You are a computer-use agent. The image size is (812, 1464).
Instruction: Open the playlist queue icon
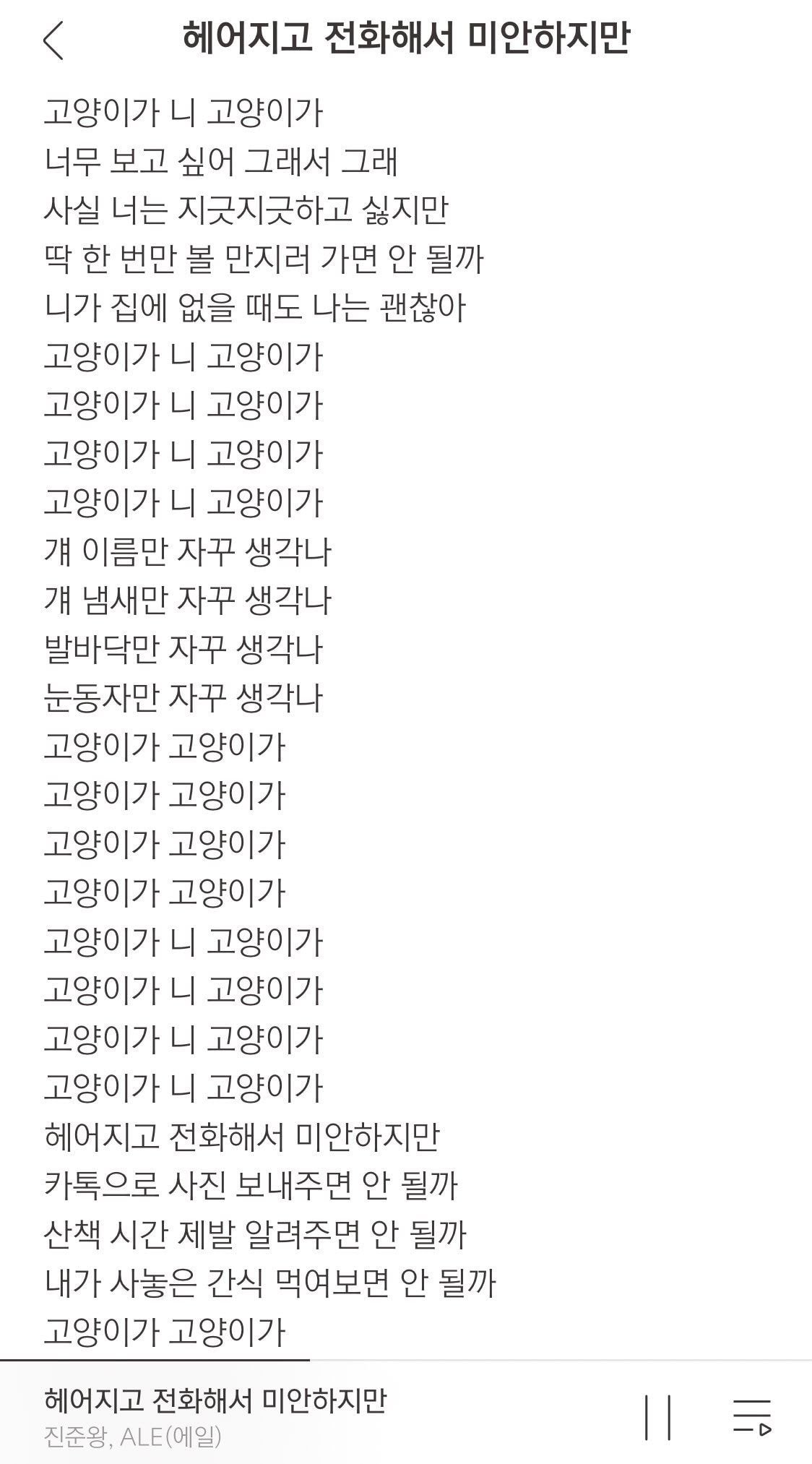752,1417
